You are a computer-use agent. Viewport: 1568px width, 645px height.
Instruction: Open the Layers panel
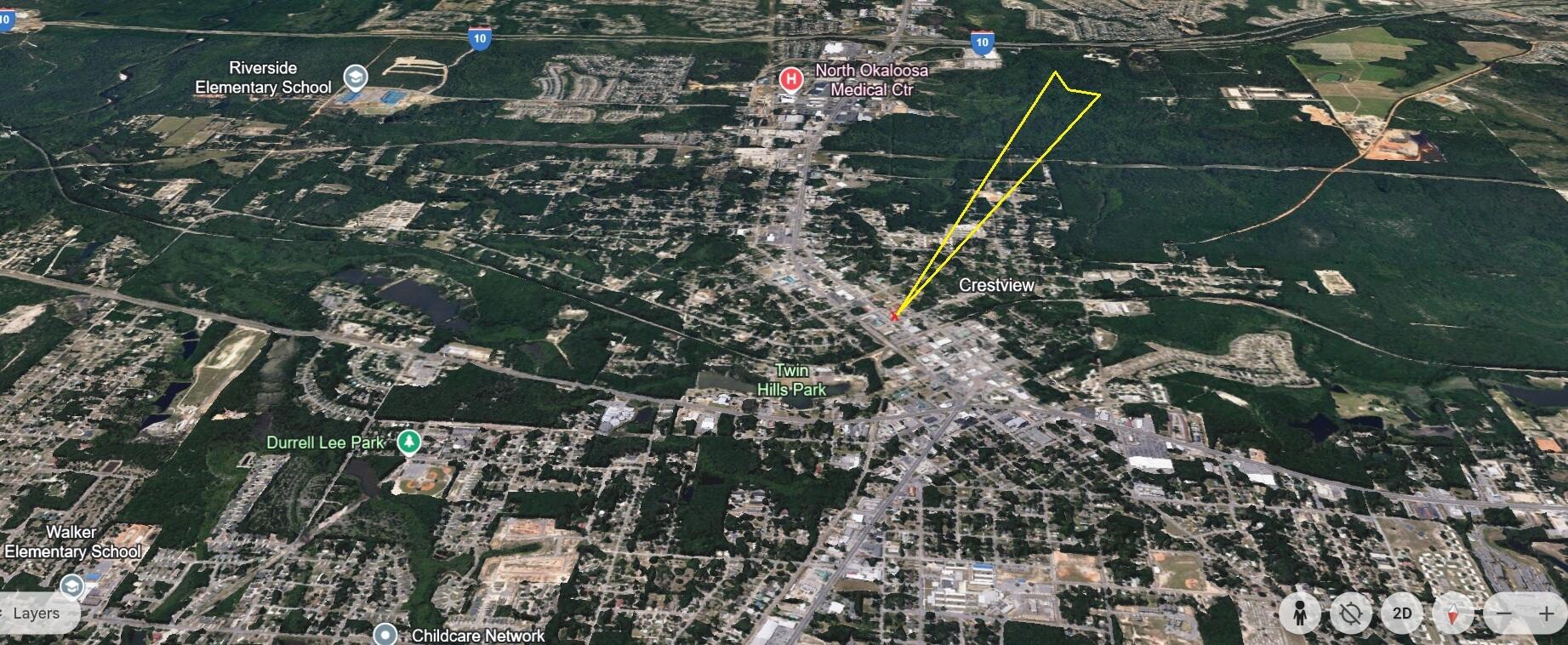tap(36, 614)
